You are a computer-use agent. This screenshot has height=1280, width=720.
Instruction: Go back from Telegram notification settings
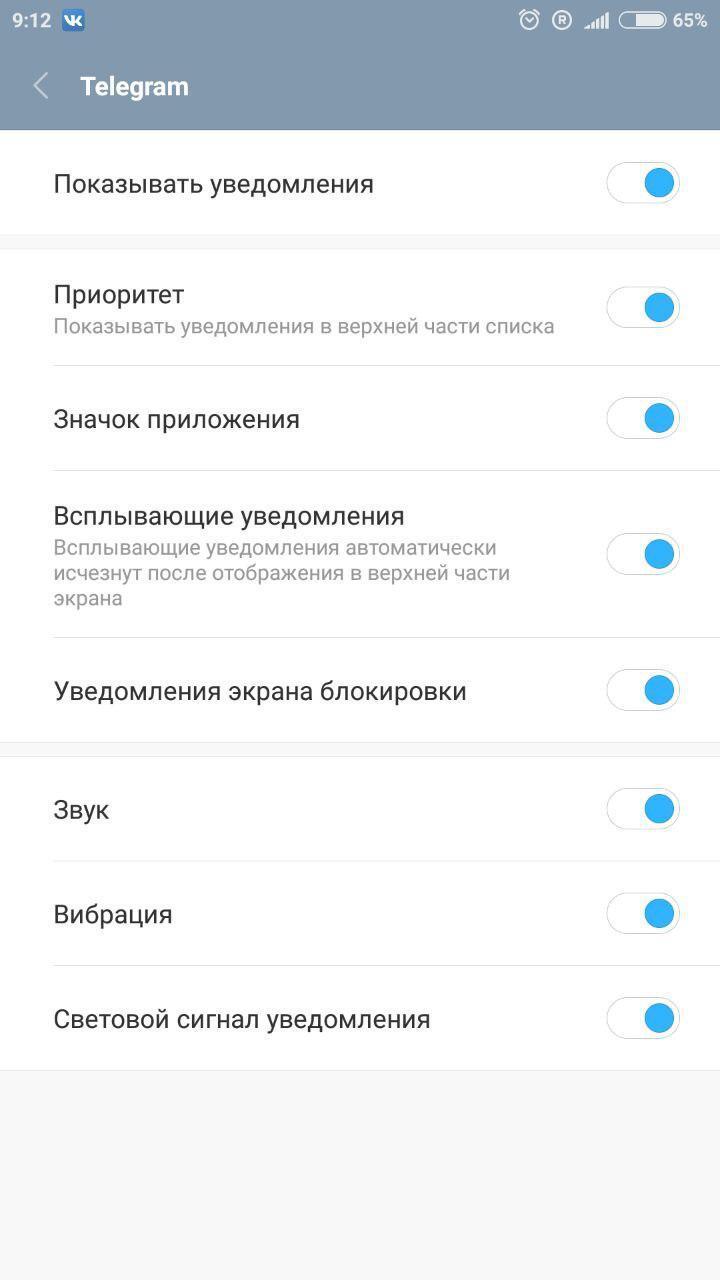point(41,86)
